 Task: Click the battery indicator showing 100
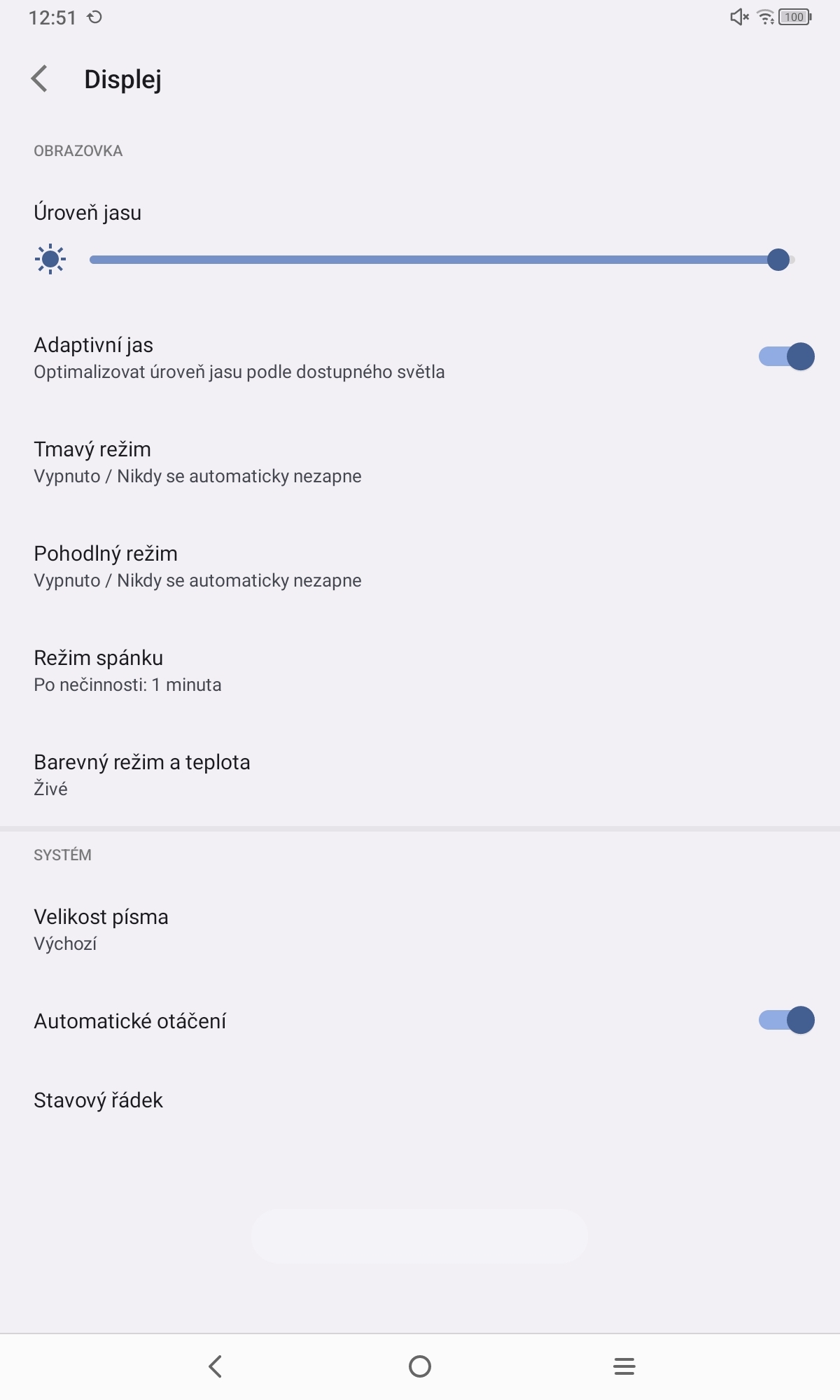point(795,17)
